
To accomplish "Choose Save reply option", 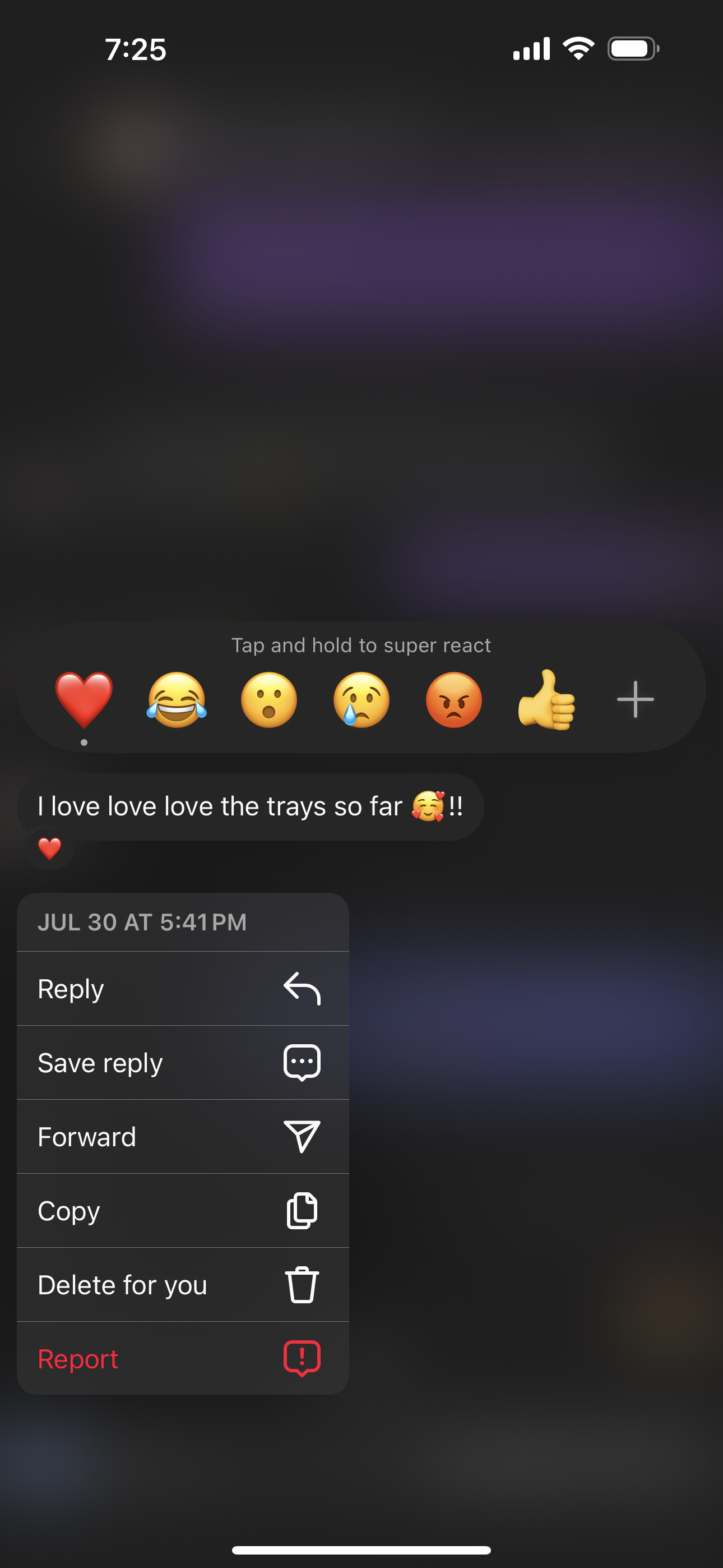I will coord(183,1063).
